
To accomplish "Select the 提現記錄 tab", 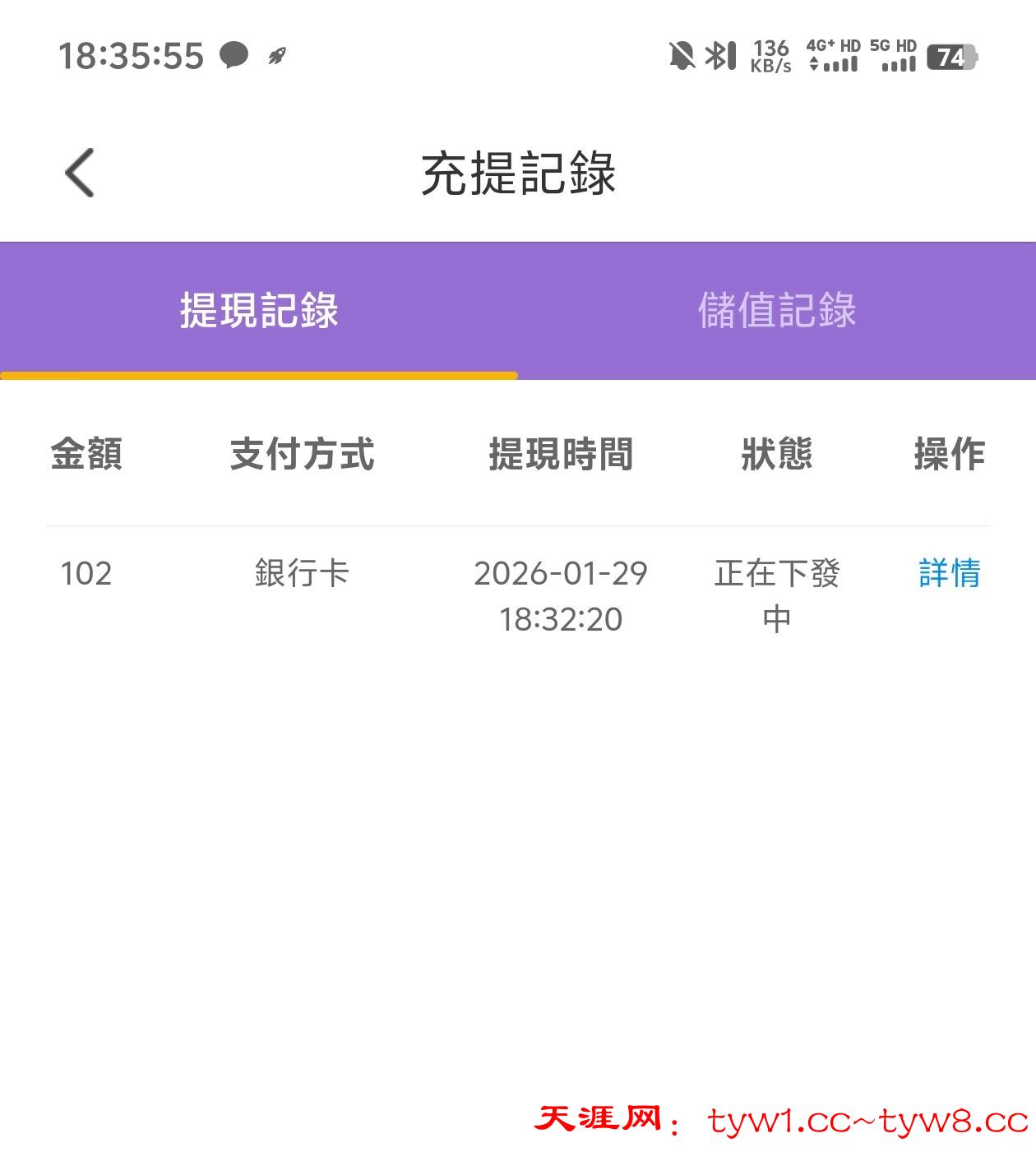I will click(x=259, y=311).
